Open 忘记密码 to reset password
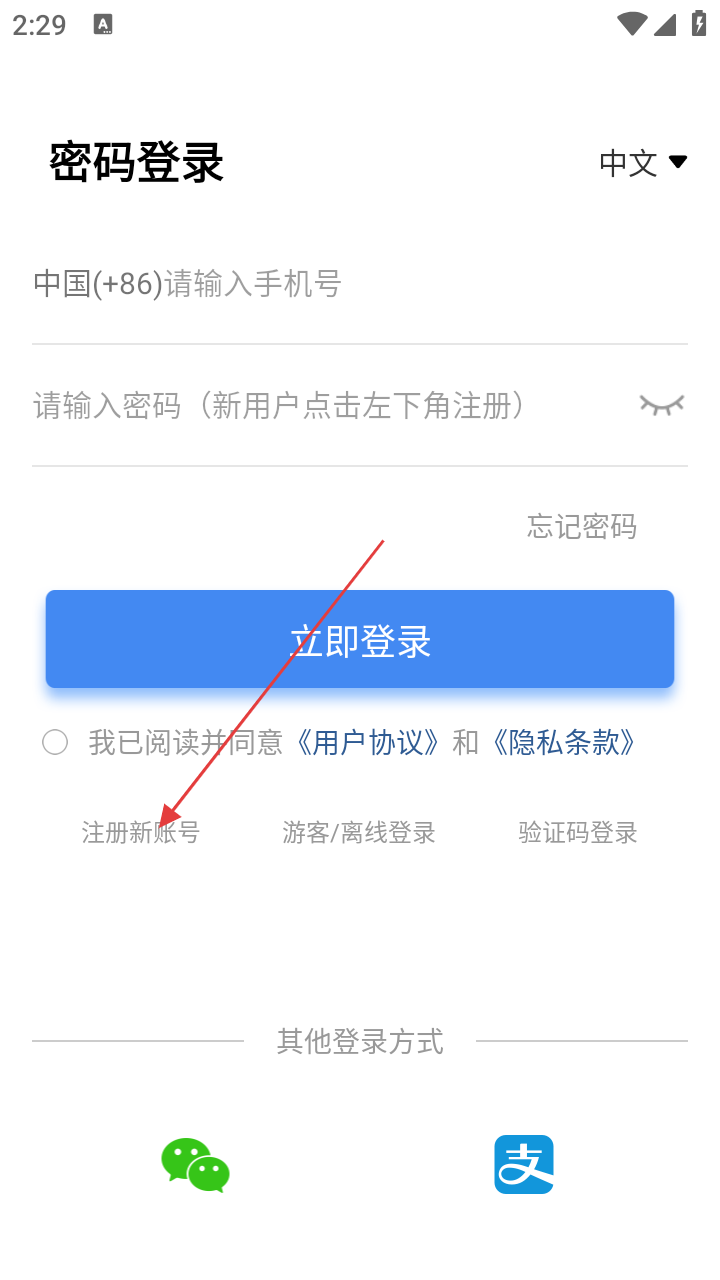The width and height of the screenshot is (720, 1280). tap(582, 526)
